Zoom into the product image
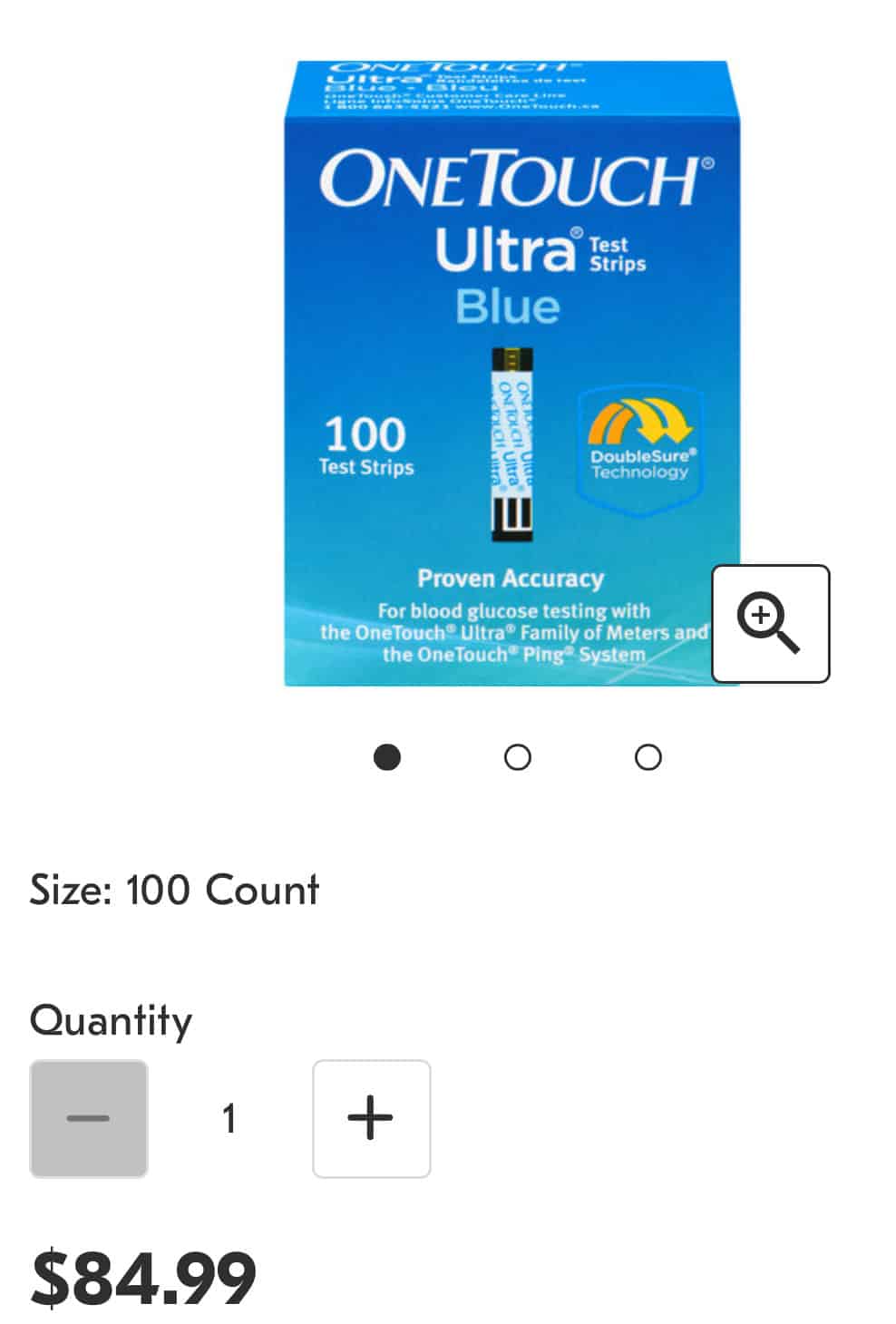 (770, 623)
